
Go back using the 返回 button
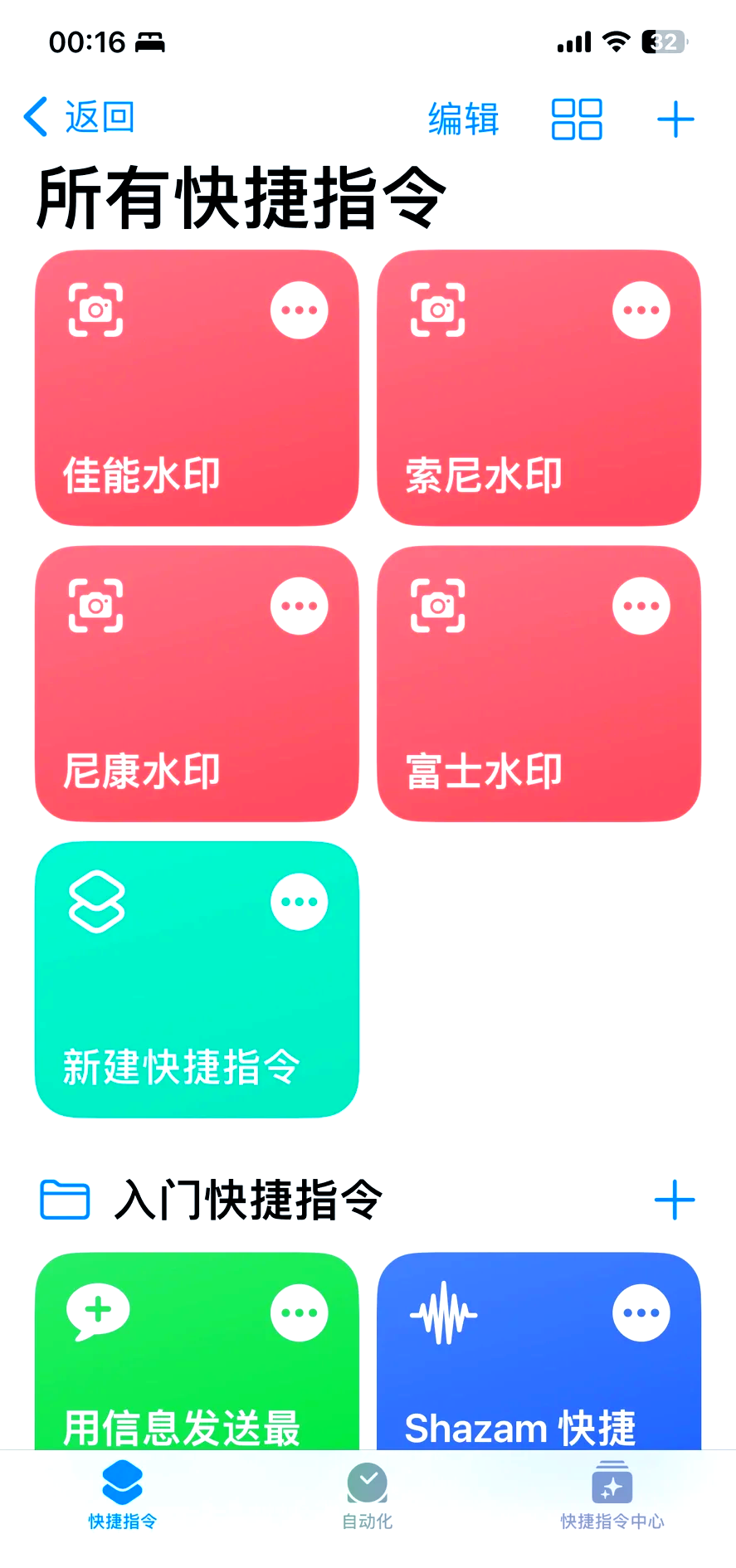tap(80, 118)
